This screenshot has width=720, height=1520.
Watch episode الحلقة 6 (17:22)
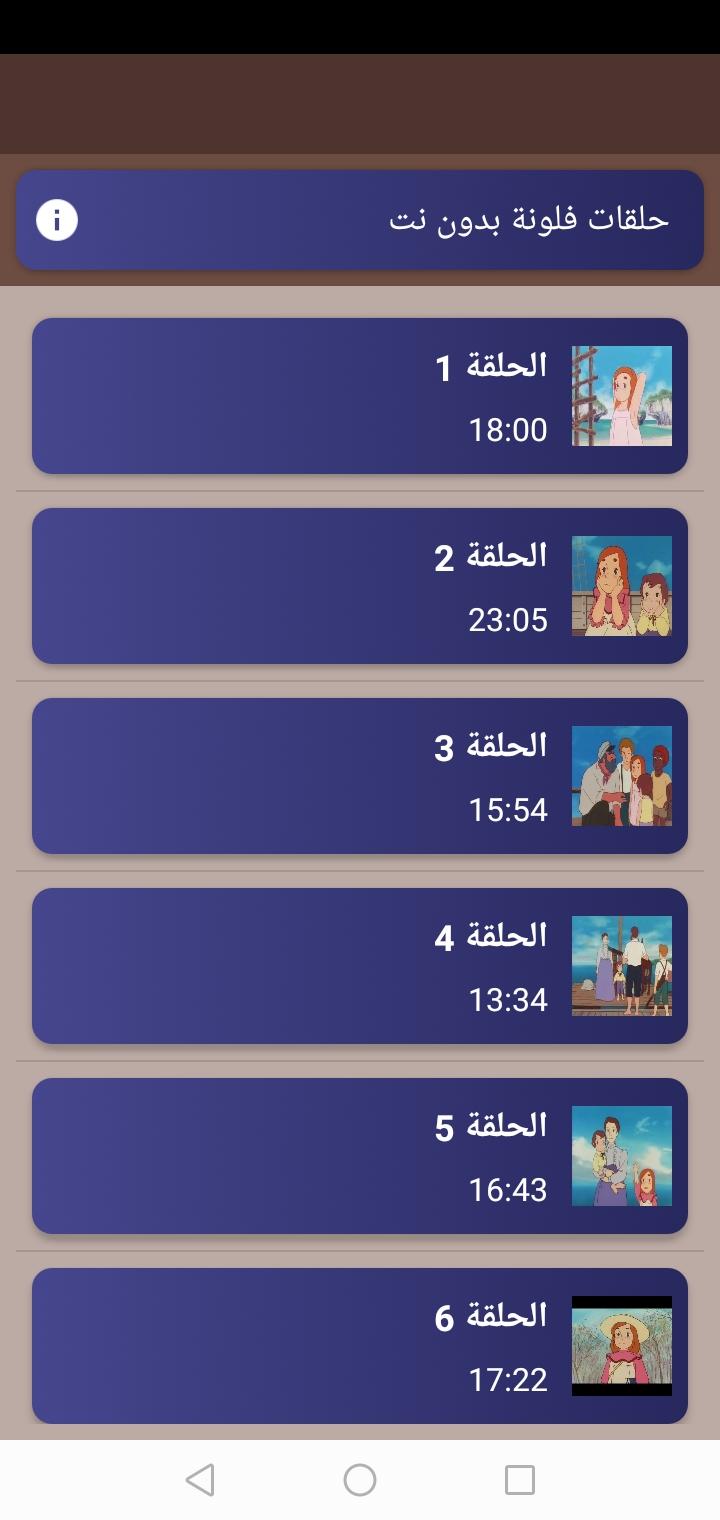coord(360,1346)
